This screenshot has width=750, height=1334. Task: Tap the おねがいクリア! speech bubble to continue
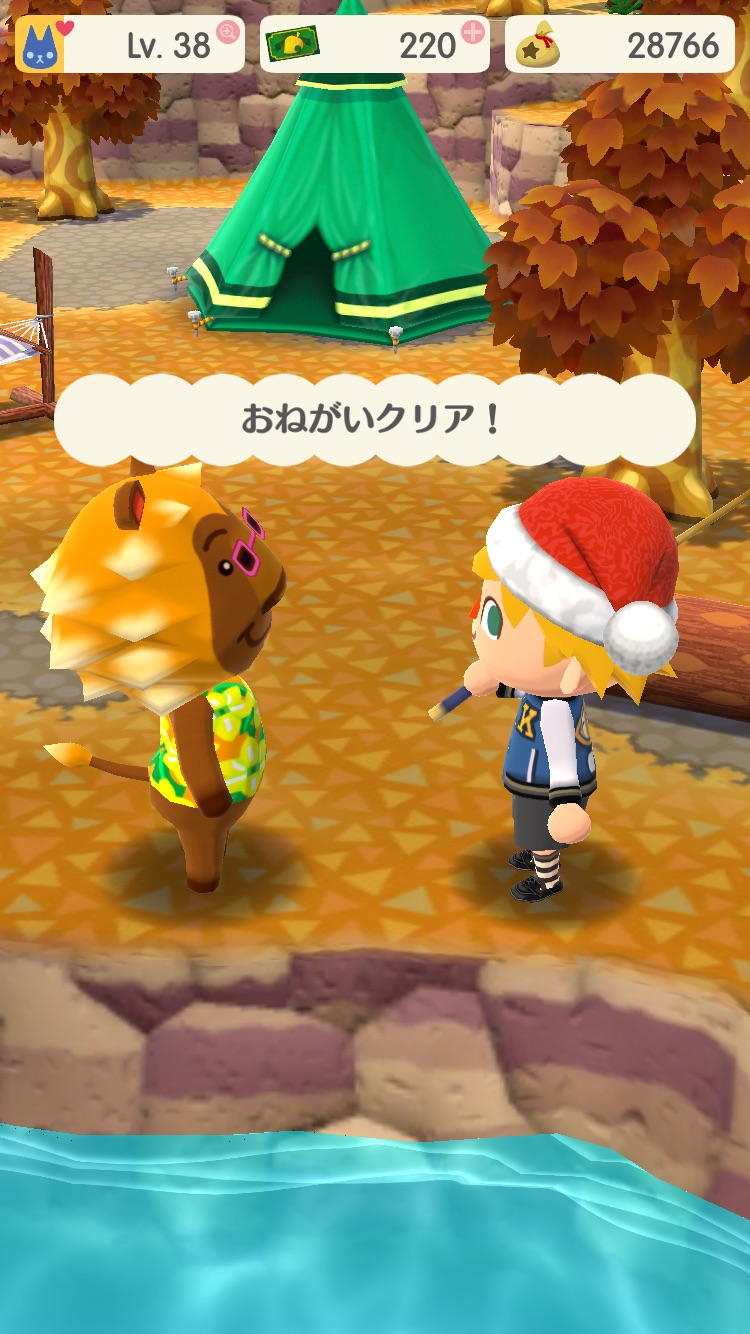click(374, 420)
